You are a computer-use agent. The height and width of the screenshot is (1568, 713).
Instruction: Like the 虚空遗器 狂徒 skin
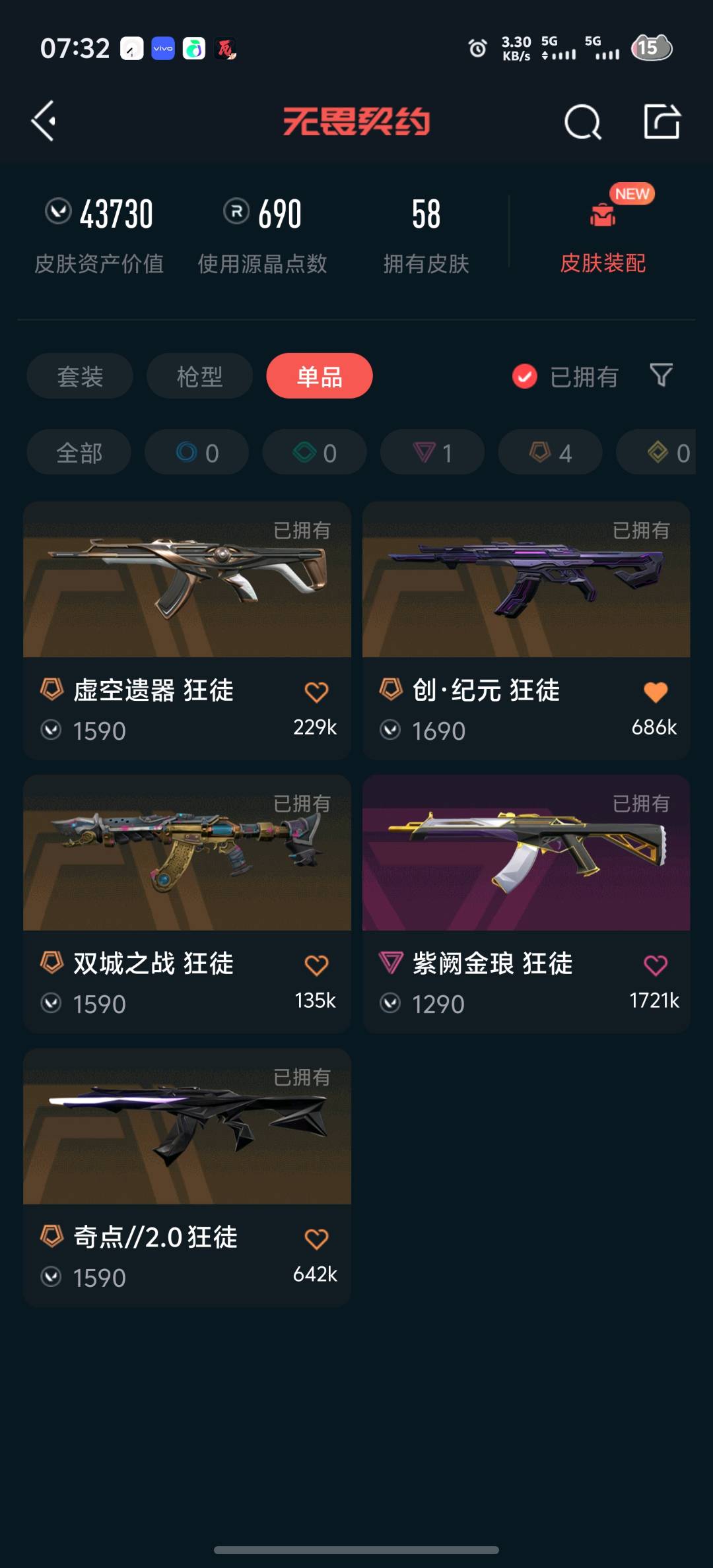pyautogui.click(x=316, y=692)
